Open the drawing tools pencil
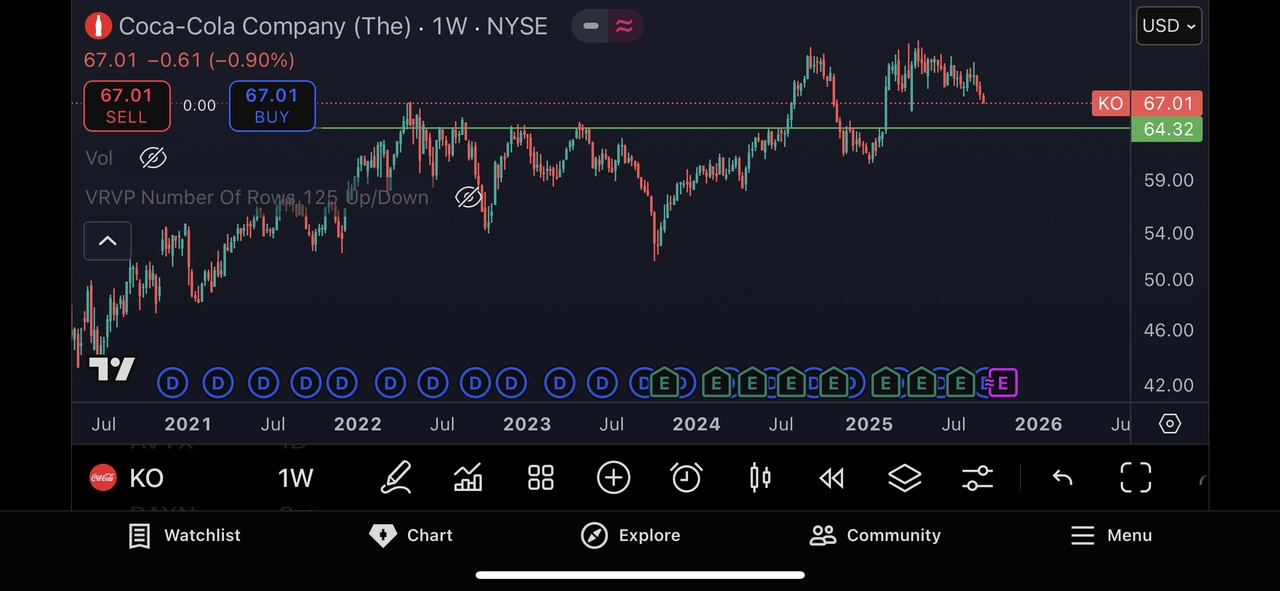This screenshot has width=1280, height=591. (396, 478)
